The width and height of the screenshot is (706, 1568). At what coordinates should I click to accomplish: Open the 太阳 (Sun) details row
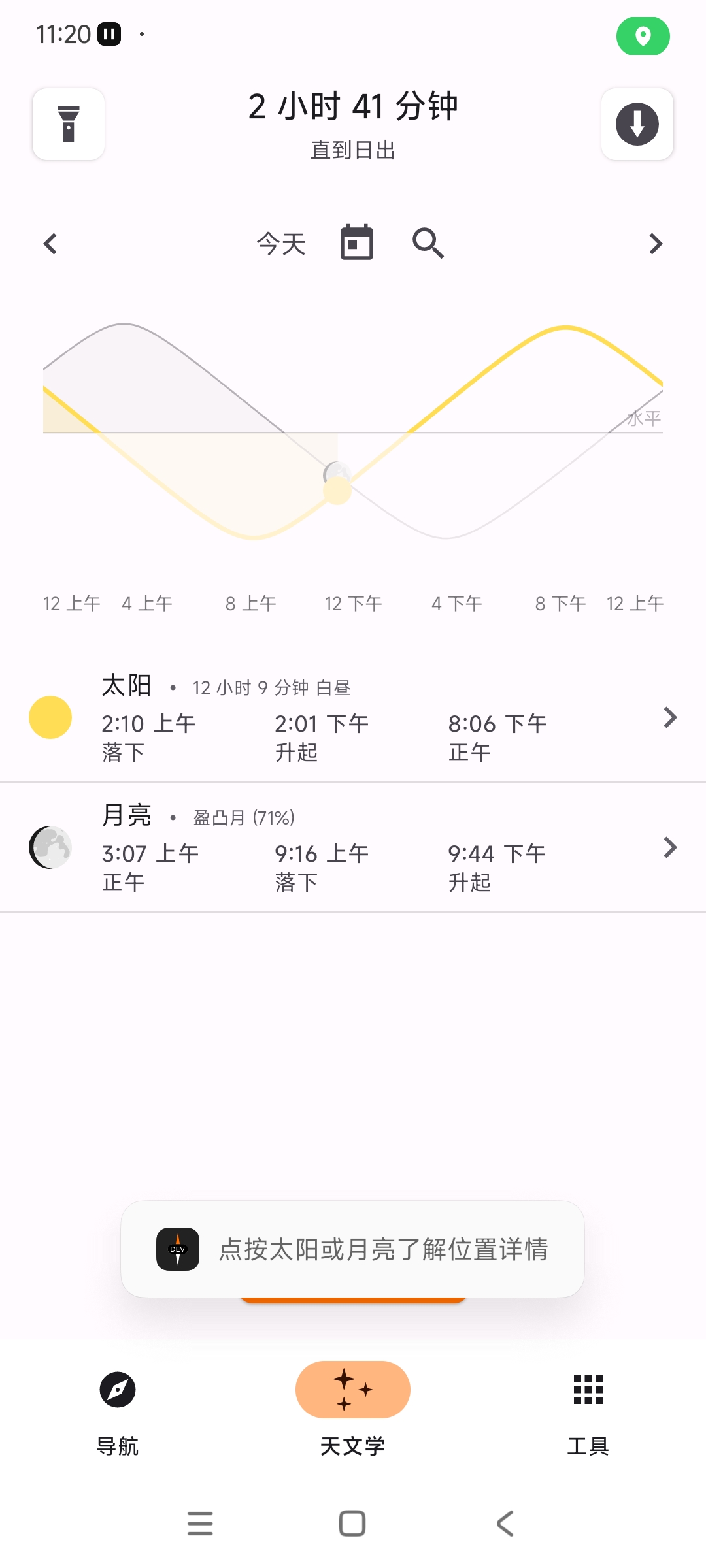pos(353,717)
